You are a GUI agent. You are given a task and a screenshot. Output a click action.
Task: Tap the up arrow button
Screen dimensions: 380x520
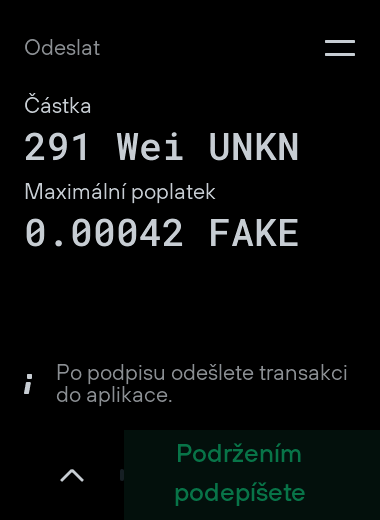(x=72, y=475)
